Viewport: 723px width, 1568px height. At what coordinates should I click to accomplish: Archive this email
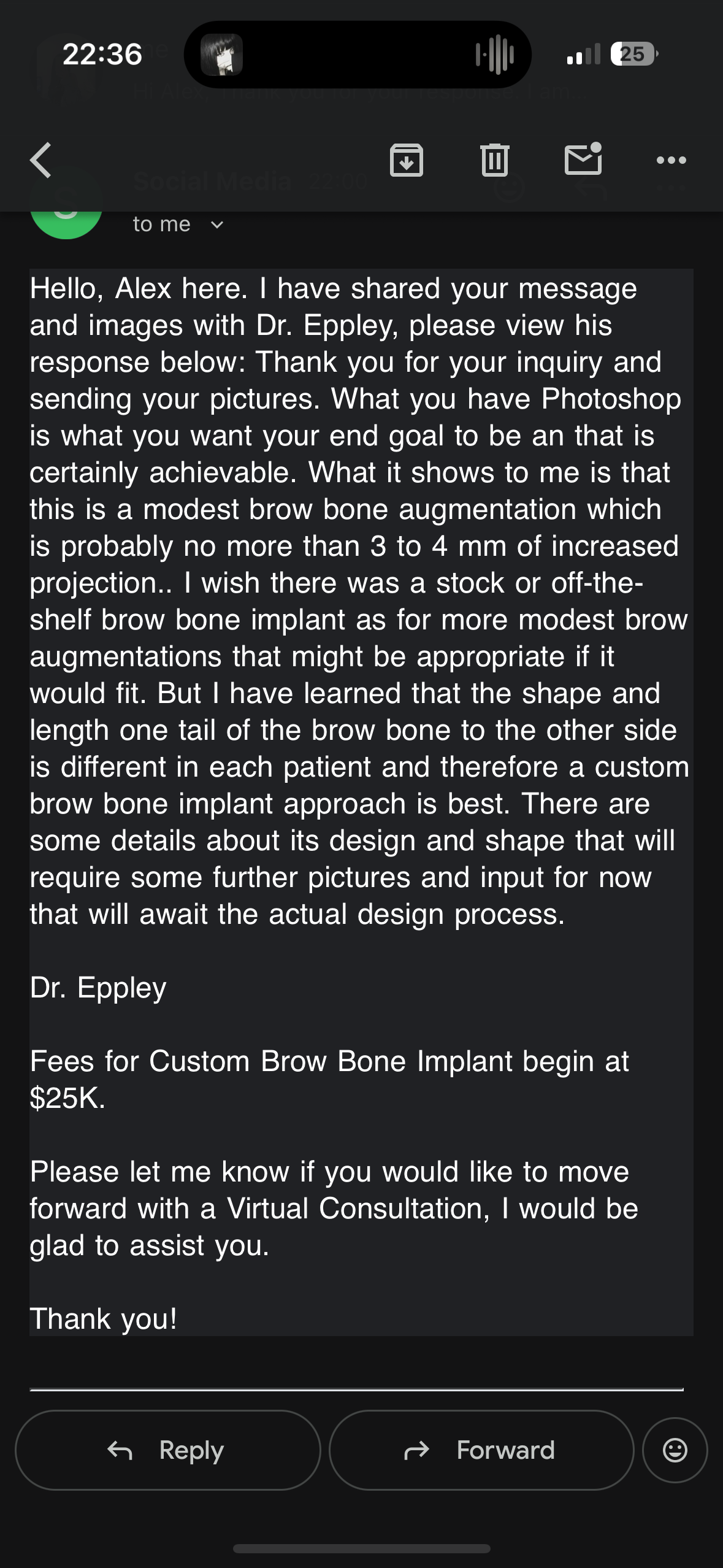pyautogui.click(x=406, y=160)
